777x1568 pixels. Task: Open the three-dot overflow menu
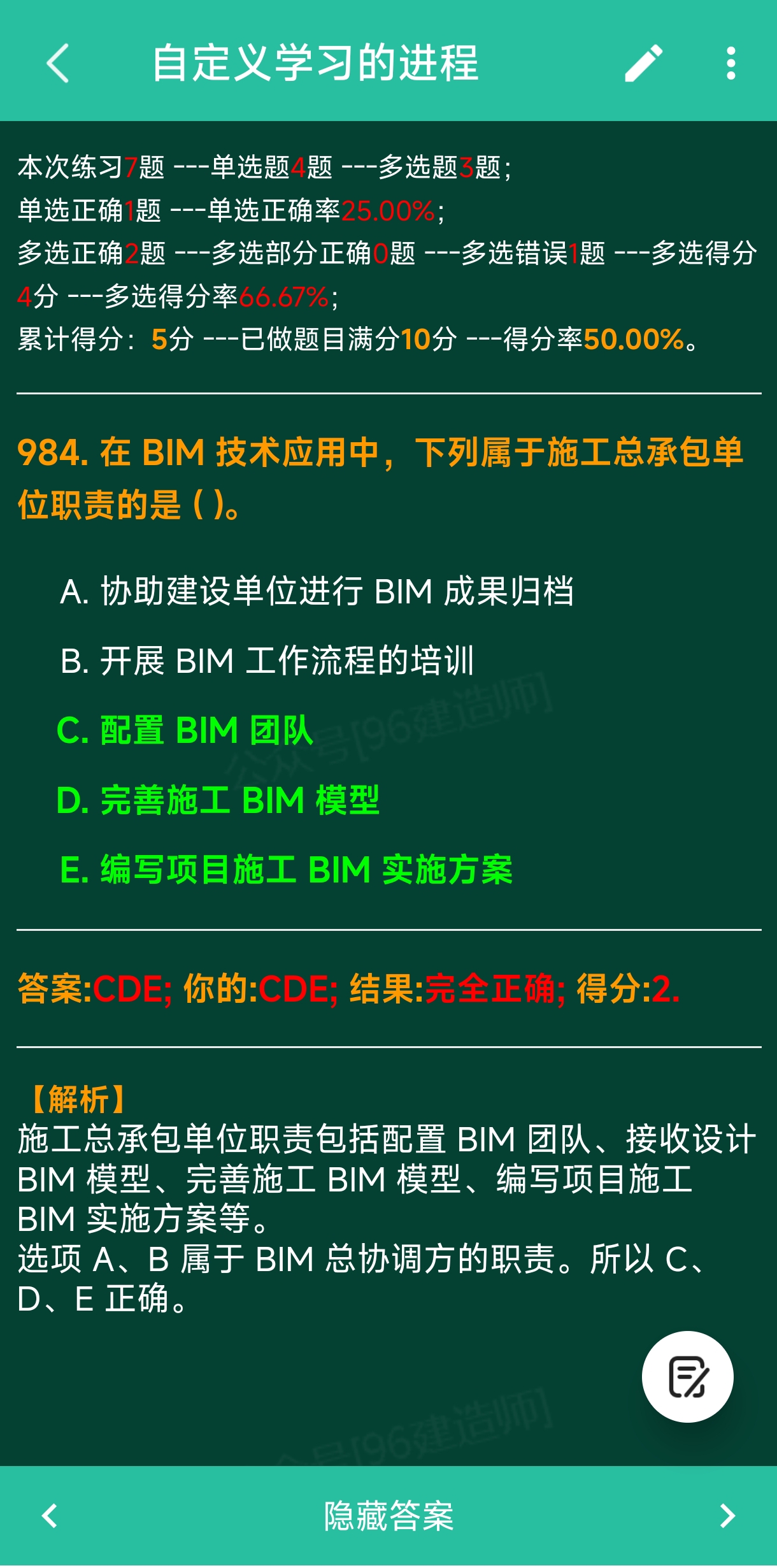pos(731,63)
